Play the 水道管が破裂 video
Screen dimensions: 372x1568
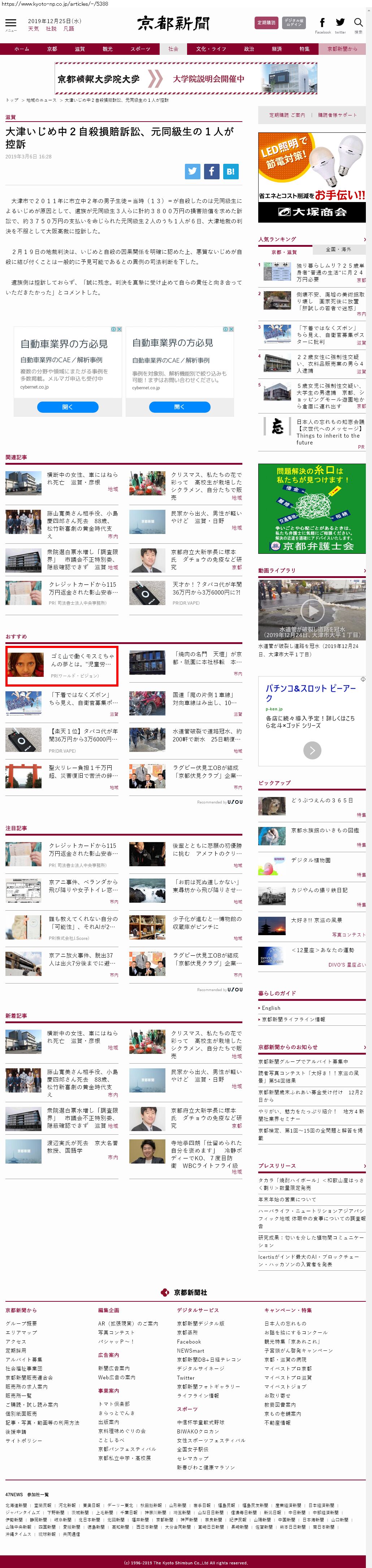point(312,609)
